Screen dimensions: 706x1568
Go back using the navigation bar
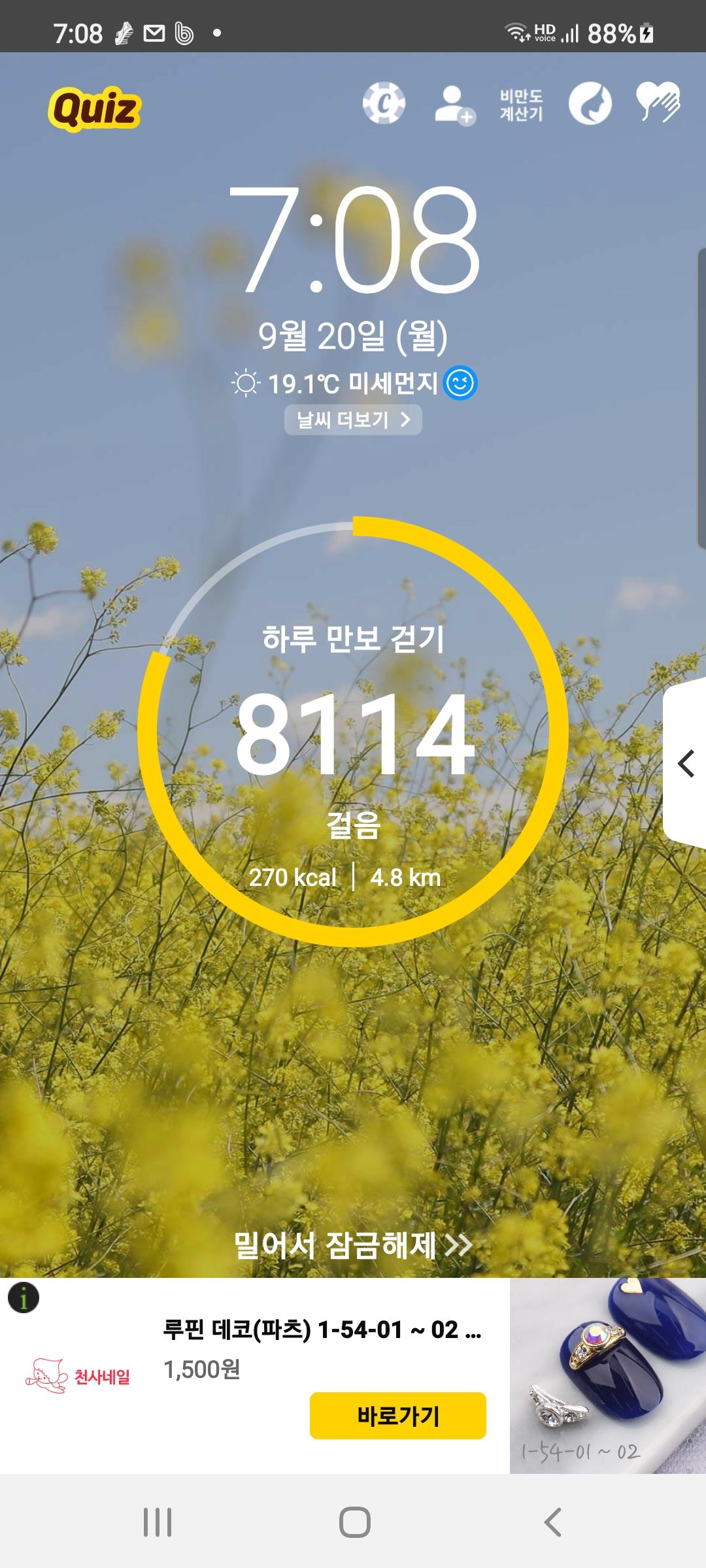click(x=552, y=1522)
